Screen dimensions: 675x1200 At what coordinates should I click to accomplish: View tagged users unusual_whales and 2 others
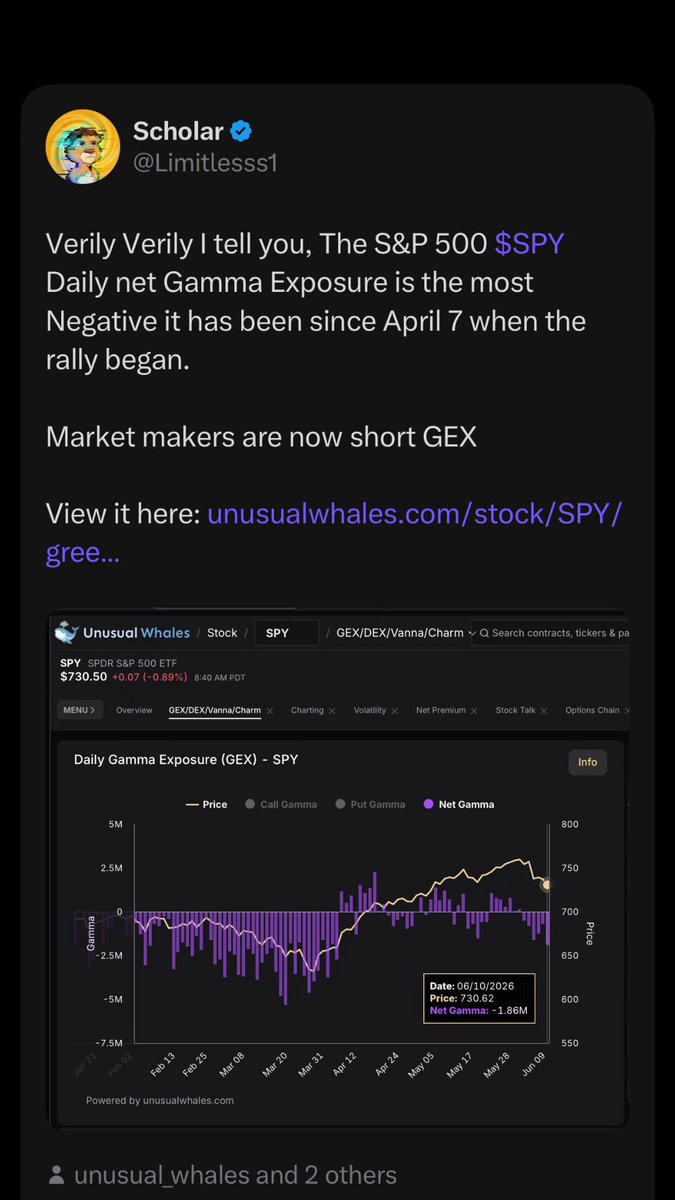pos(224,1175)
